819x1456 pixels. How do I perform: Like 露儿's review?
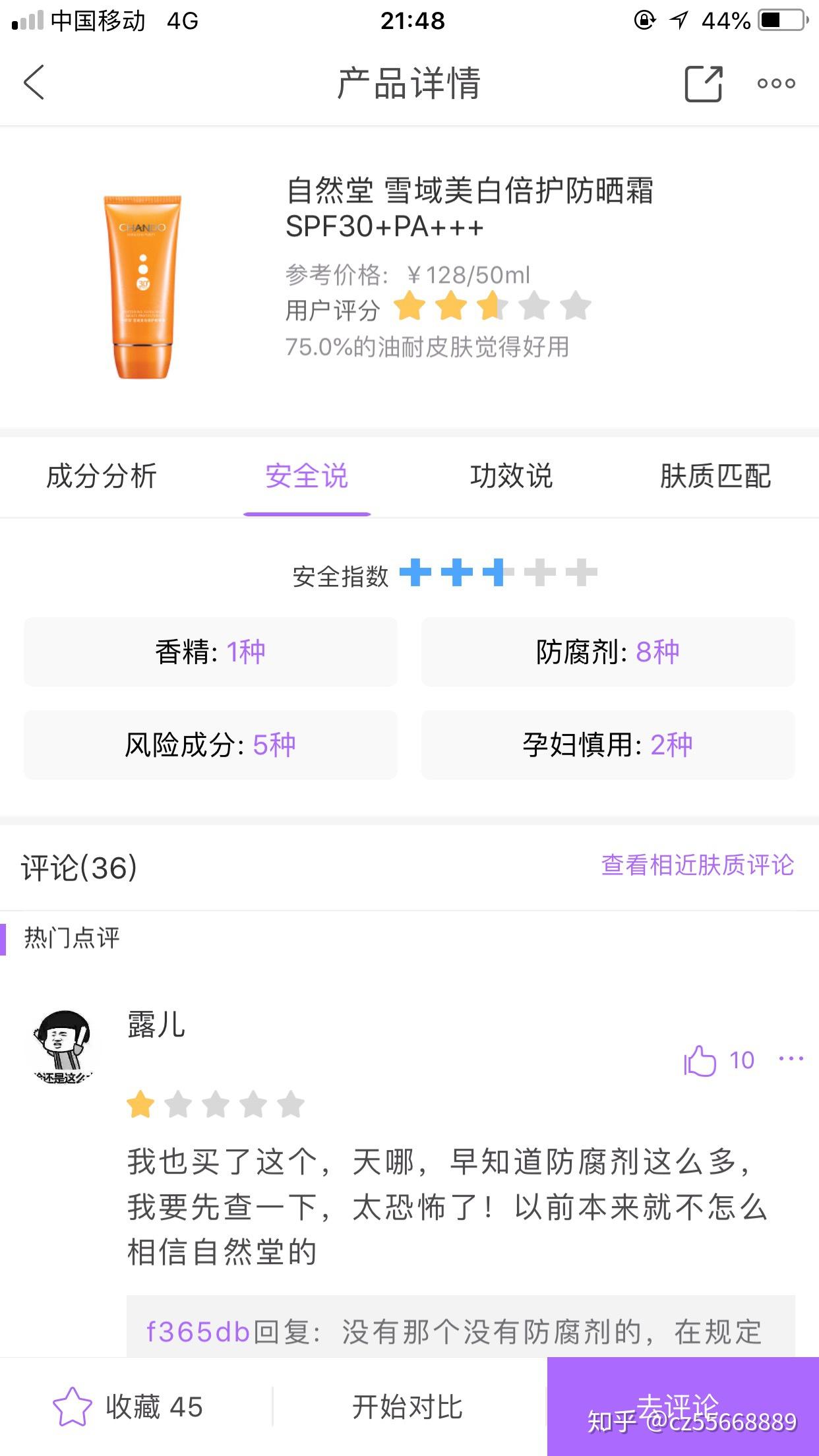click(x=719, y=1060)
